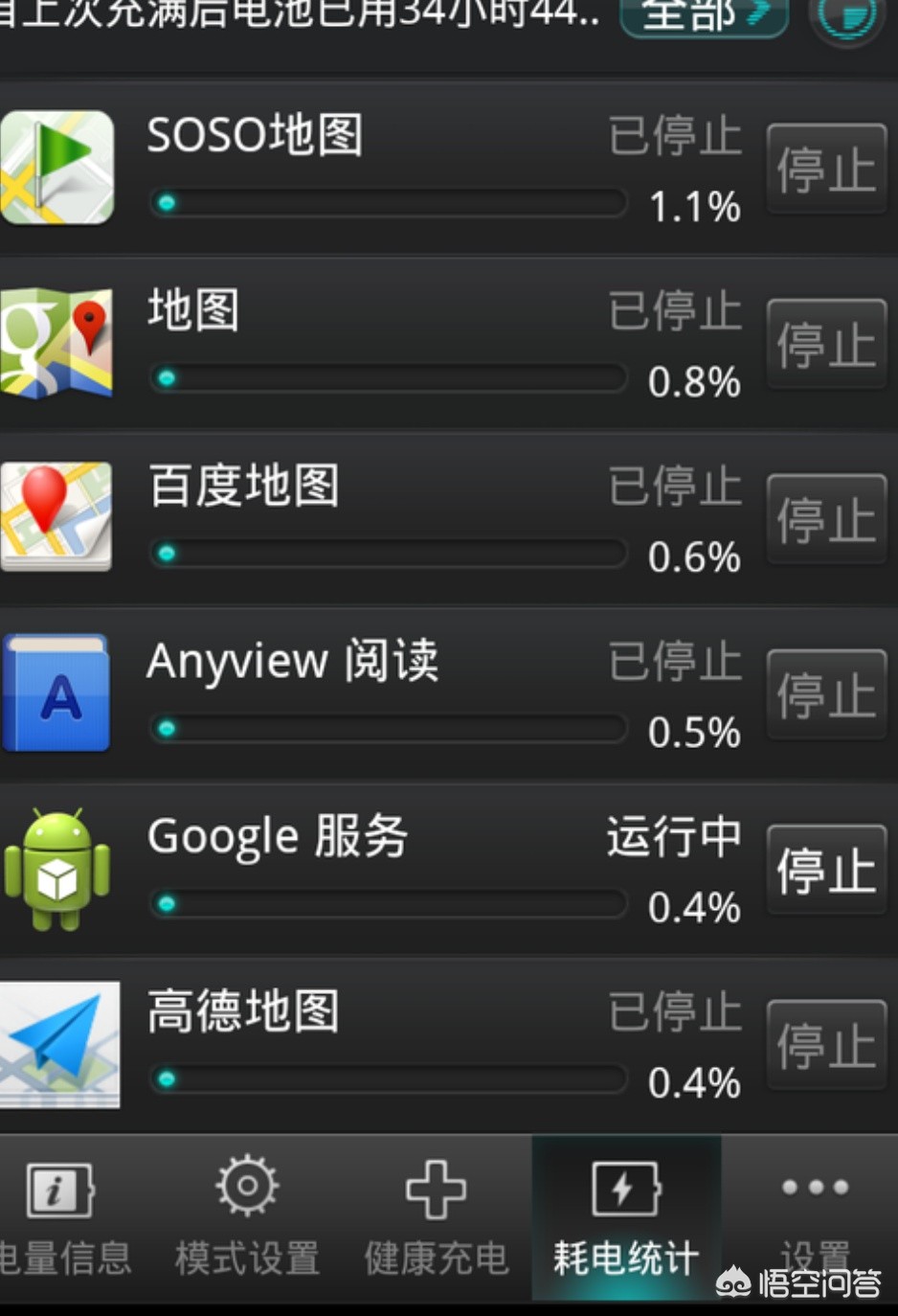Open the Google 服务 usage details
Image resolution: width=898 pixels, height=1316 pixels.
pyautogui.click(x=383, y=871)
